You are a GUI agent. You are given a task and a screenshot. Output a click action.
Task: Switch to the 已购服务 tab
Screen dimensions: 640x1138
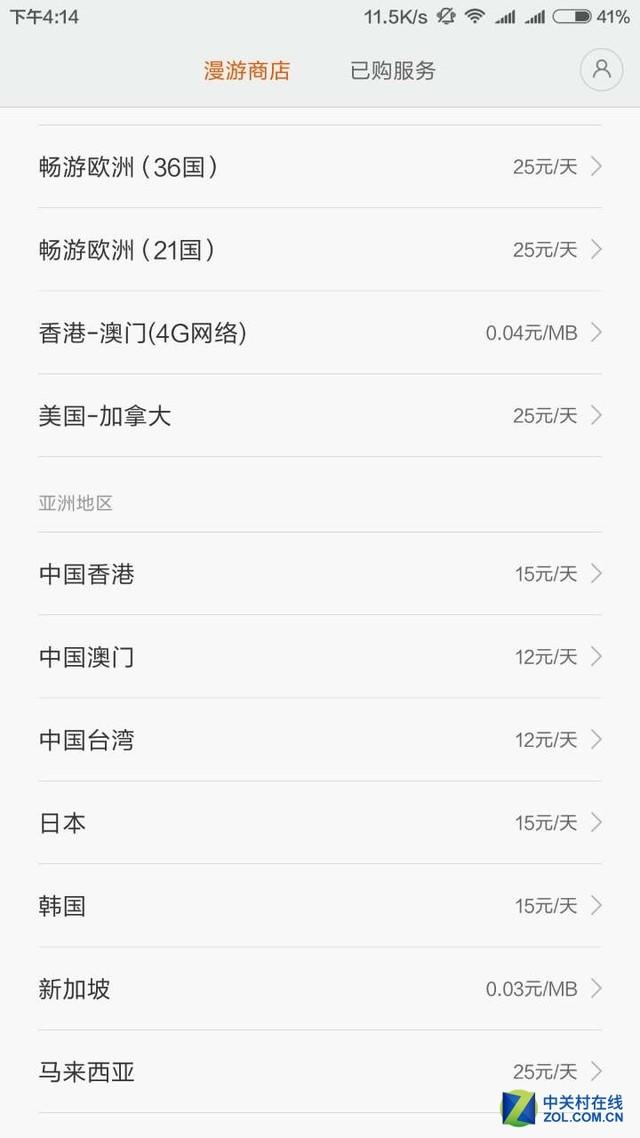(x=392, y=71)
